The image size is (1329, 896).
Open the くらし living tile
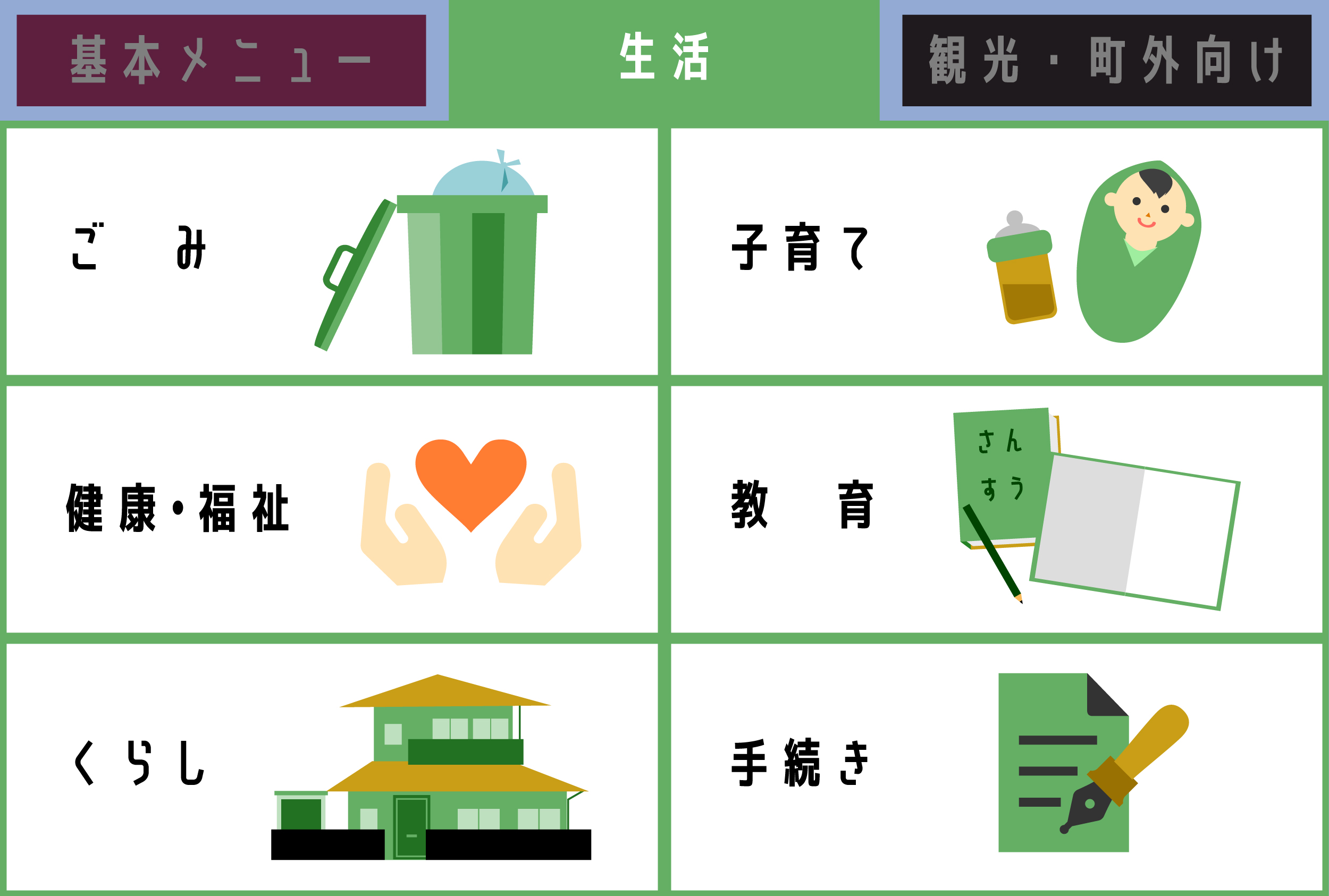click(x=332, y=766)
